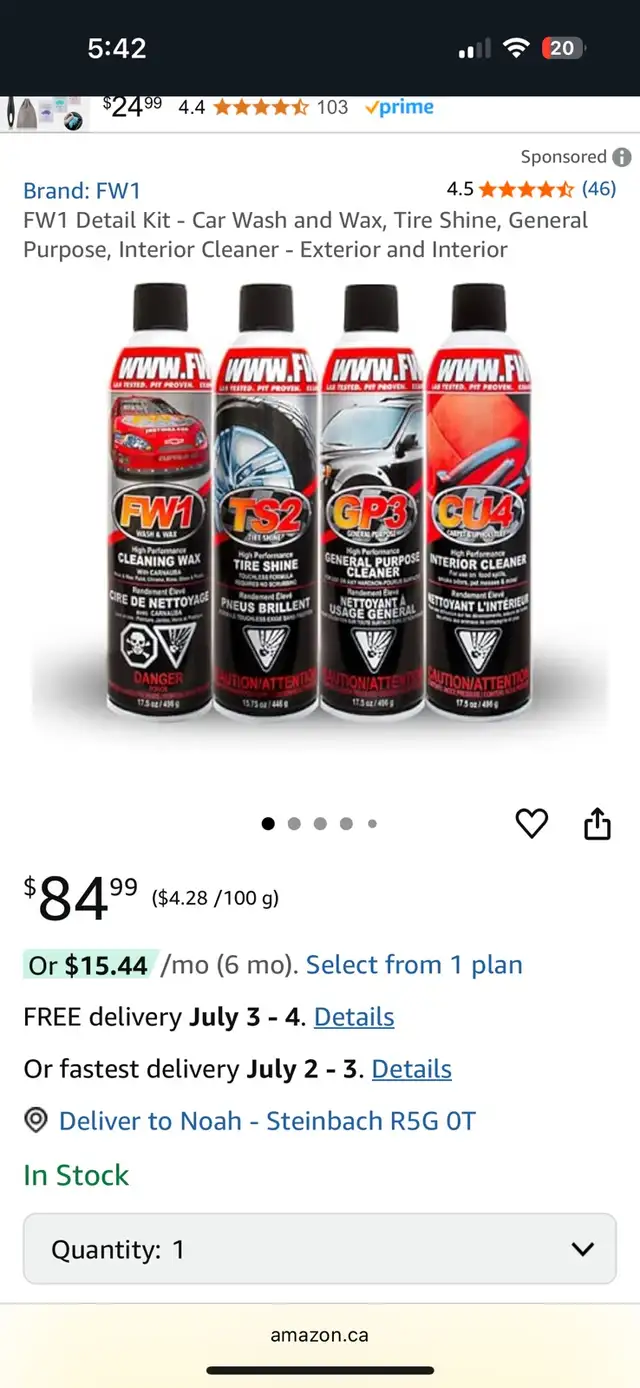Viewport: 640px width, 1388px height.
Task: Open the FW1 Detail Kit product image
Action: coord(320,500)
